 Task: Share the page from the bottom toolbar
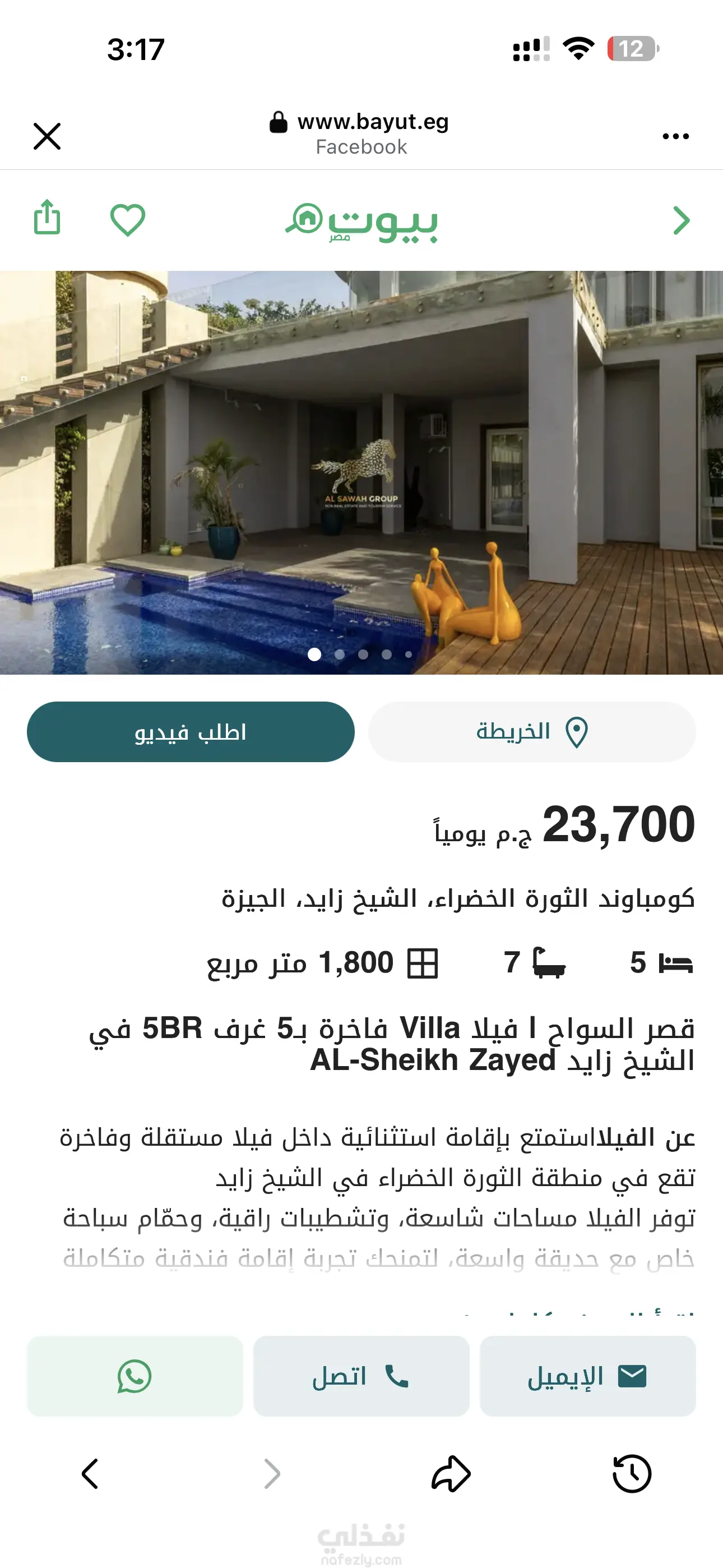[451, 1474]
